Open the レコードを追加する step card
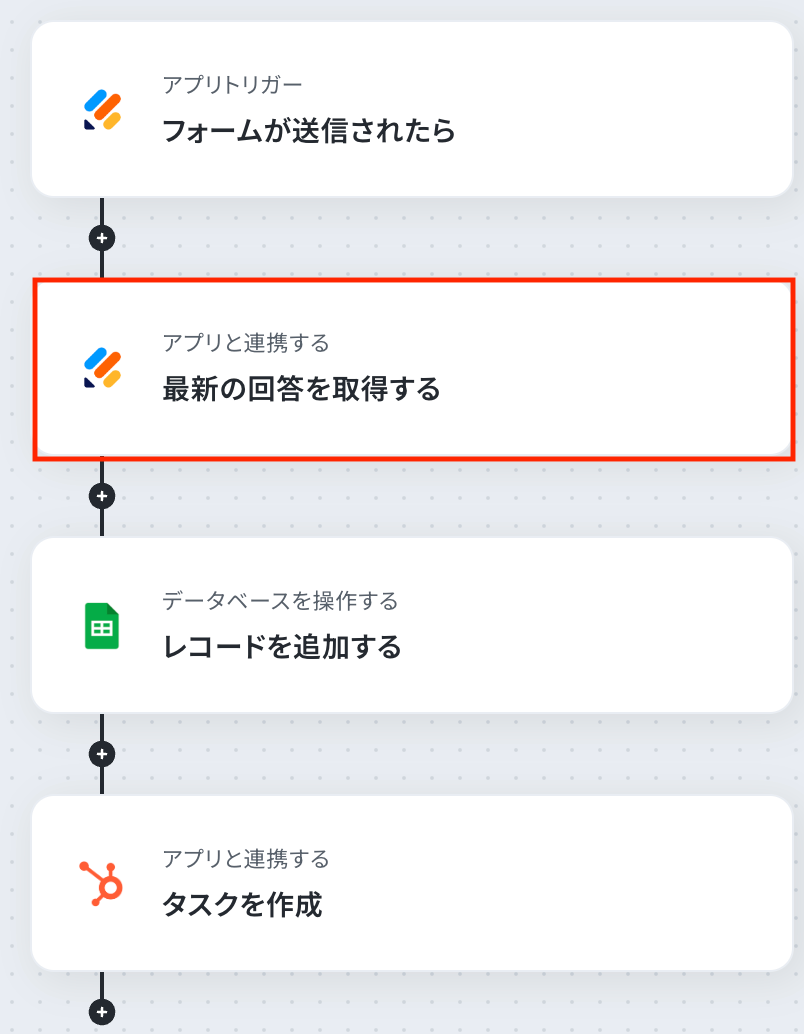 [411, 625]
